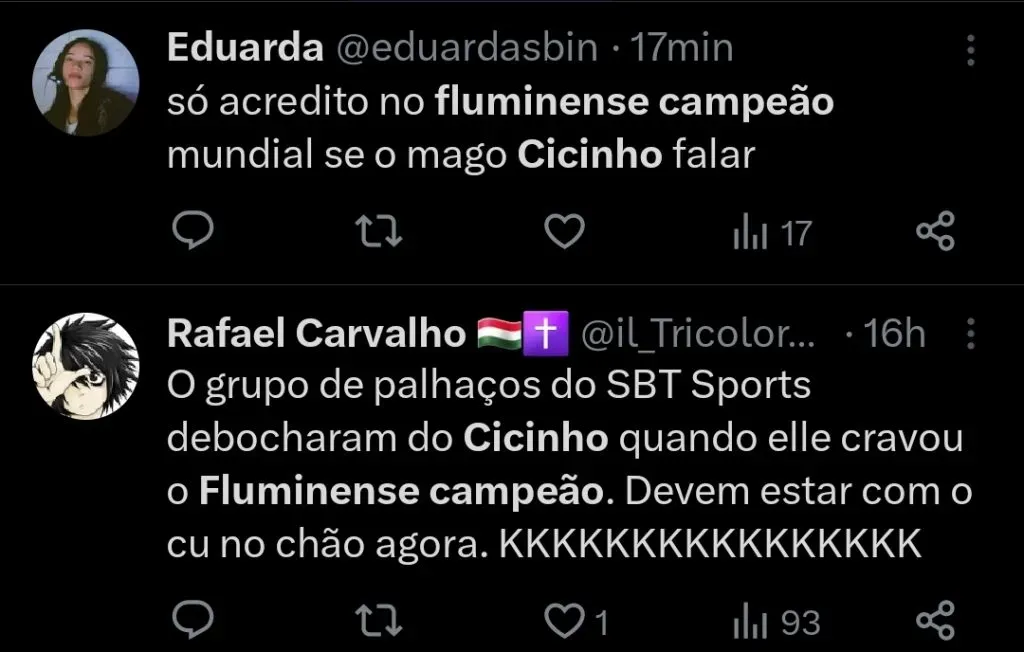Image resolution: width=1024 pixels, height=652 pixels.
Task: View analytics on Eduarda's tweet
Action: [771, 233]
